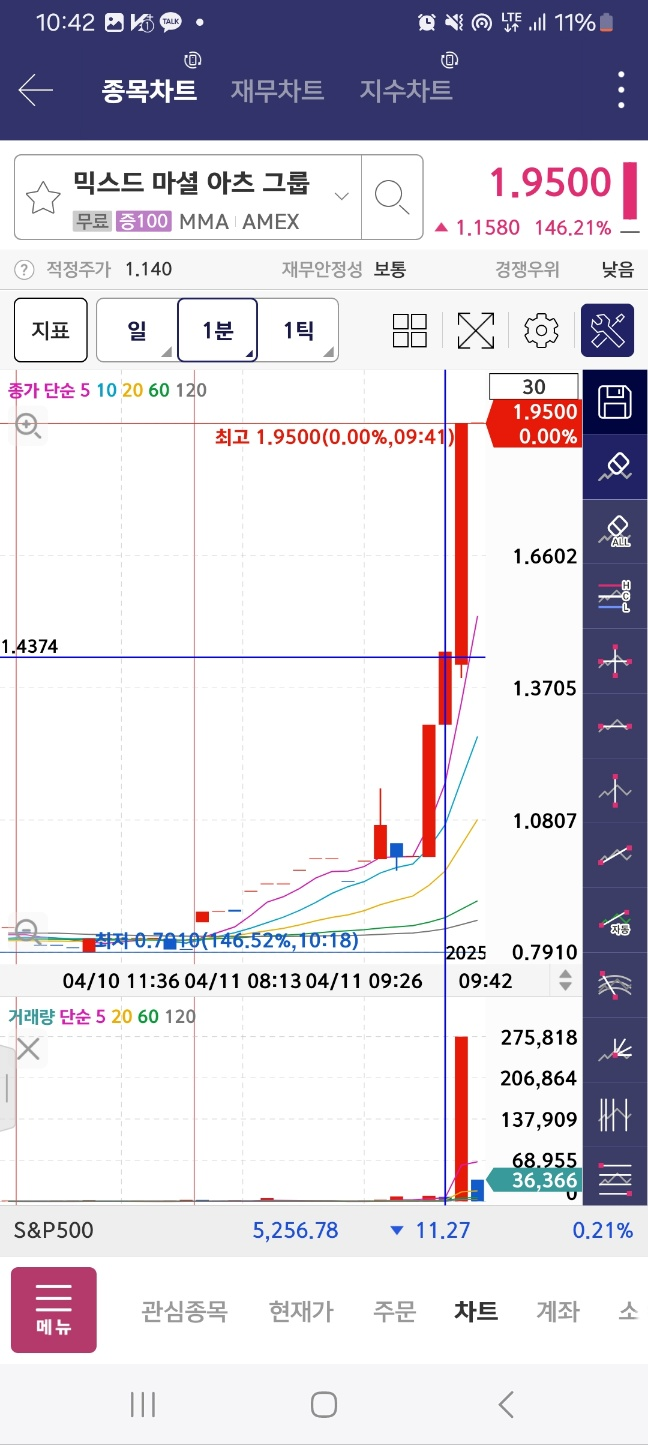Toggle the drawing tools panel

coord(608,330)
